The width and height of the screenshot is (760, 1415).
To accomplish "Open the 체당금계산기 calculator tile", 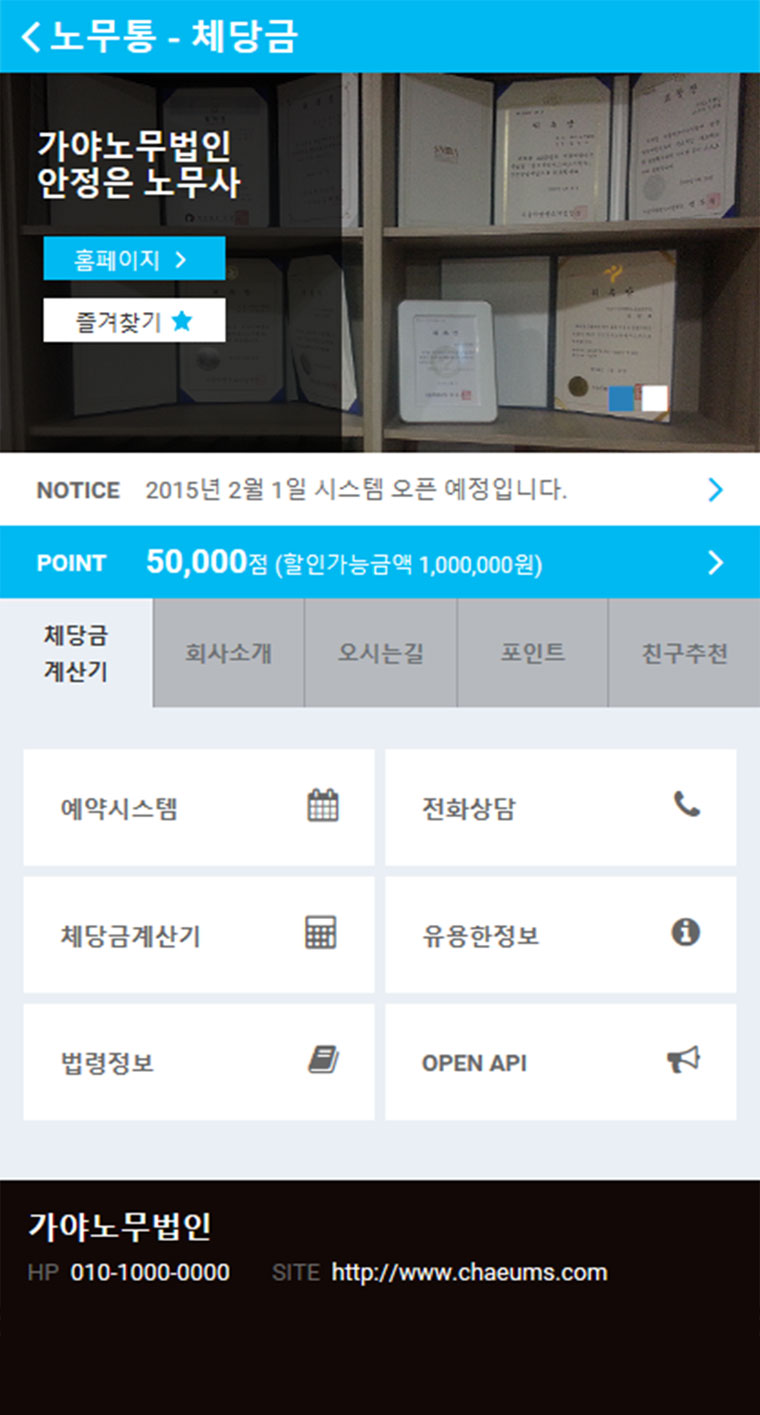I will 199,935.
